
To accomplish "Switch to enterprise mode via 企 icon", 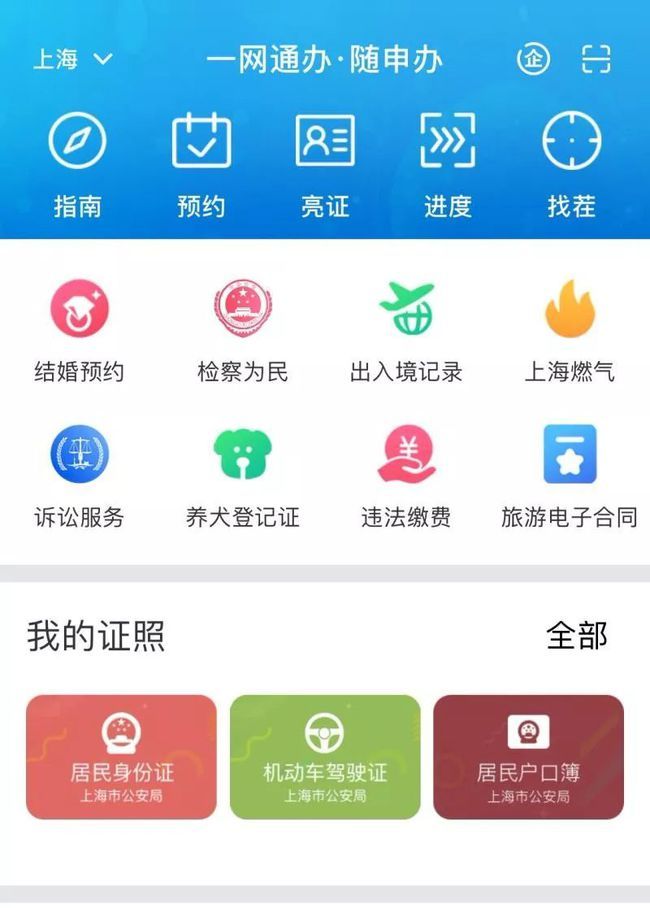I will pos(533,59).
